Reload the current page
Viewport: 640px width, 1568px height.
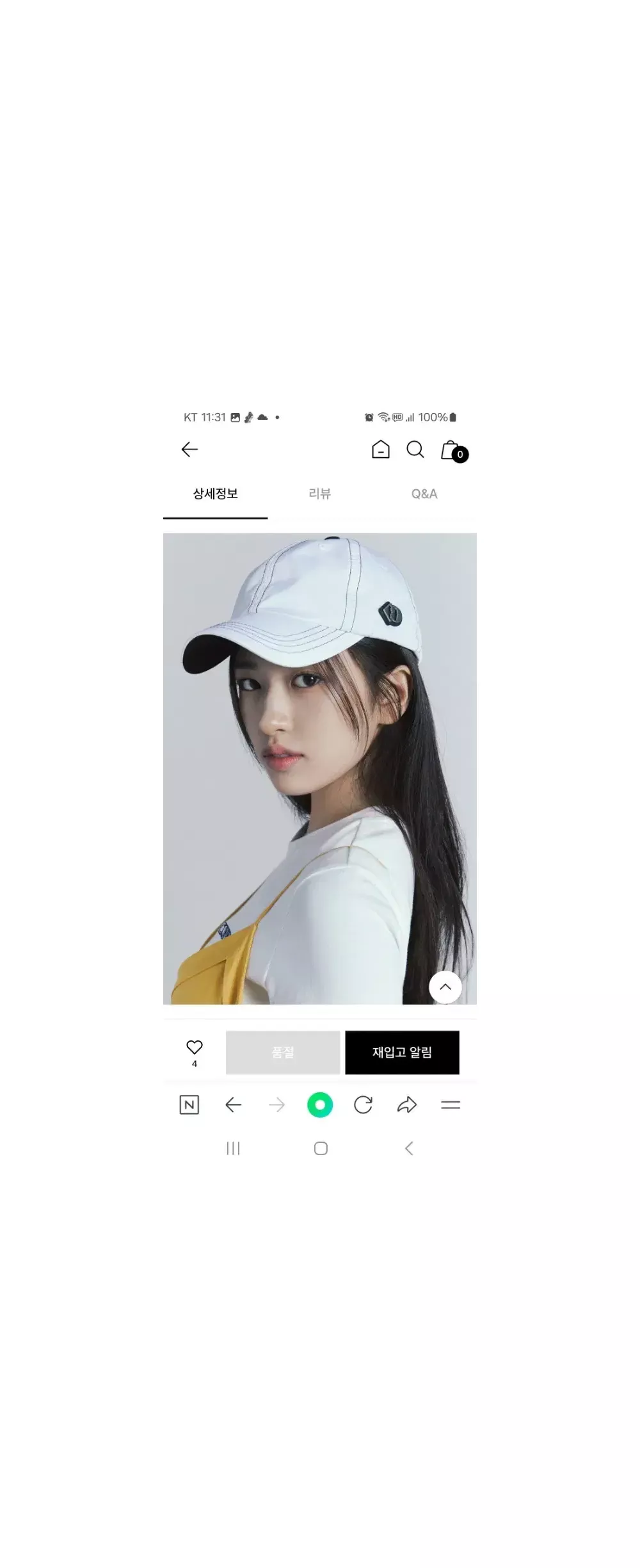click(363, 1104)
